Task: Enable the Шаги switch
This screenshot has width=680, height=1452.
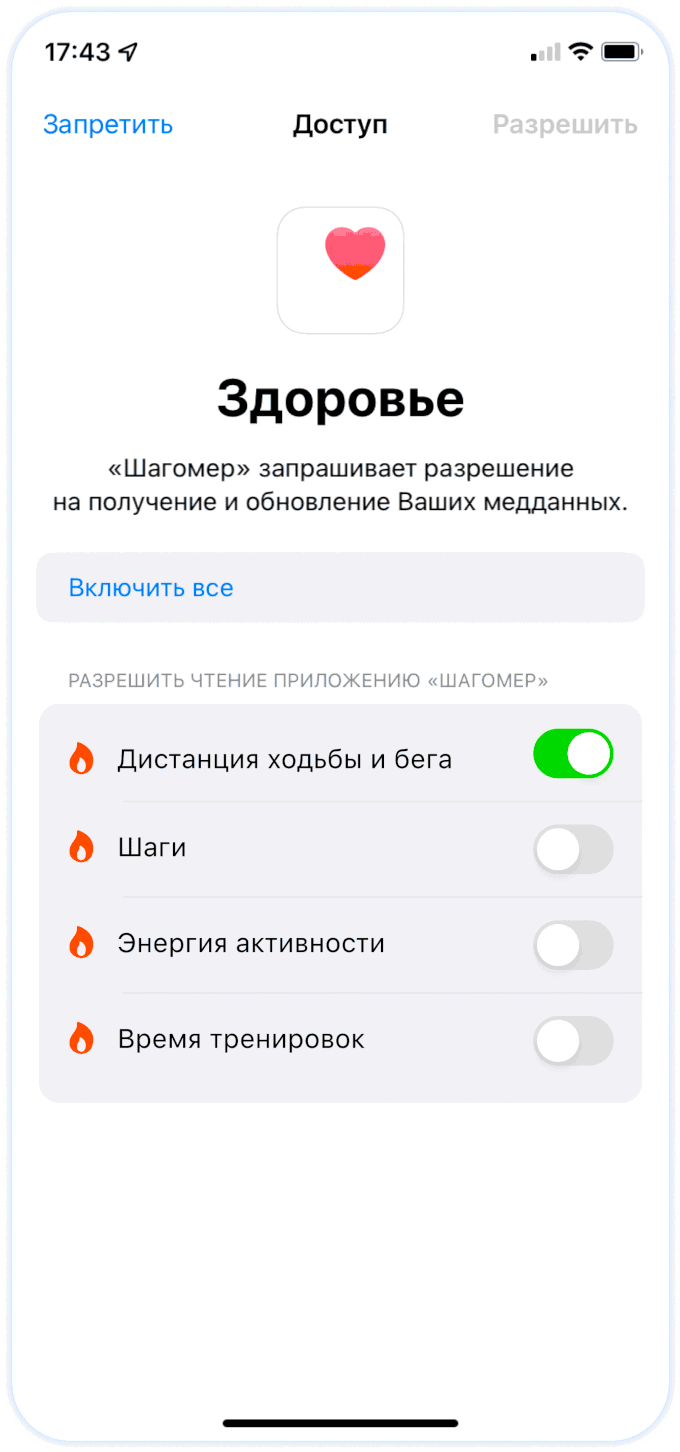Action: pyautogui.click(x=573, y=849)
